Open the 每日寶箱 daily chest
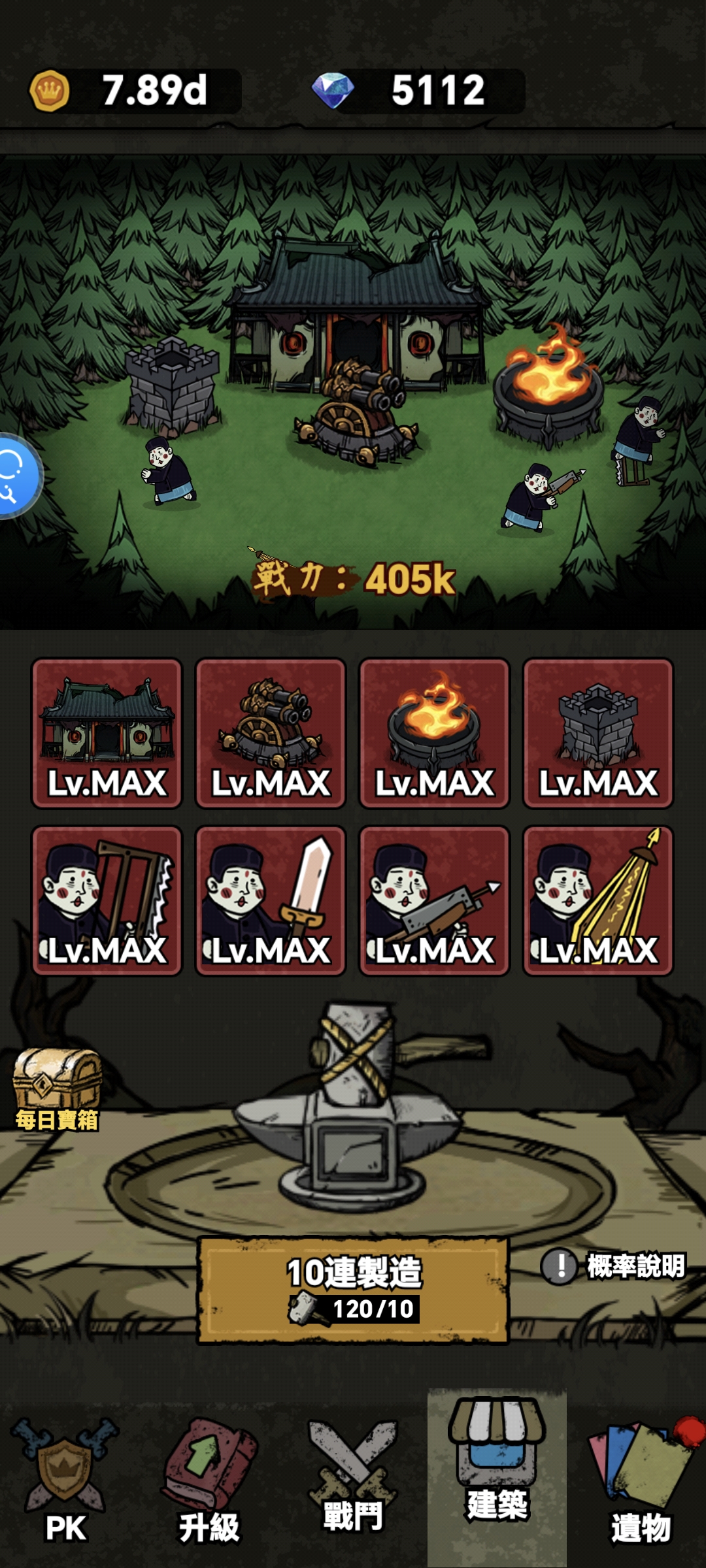 point(58,1089)
